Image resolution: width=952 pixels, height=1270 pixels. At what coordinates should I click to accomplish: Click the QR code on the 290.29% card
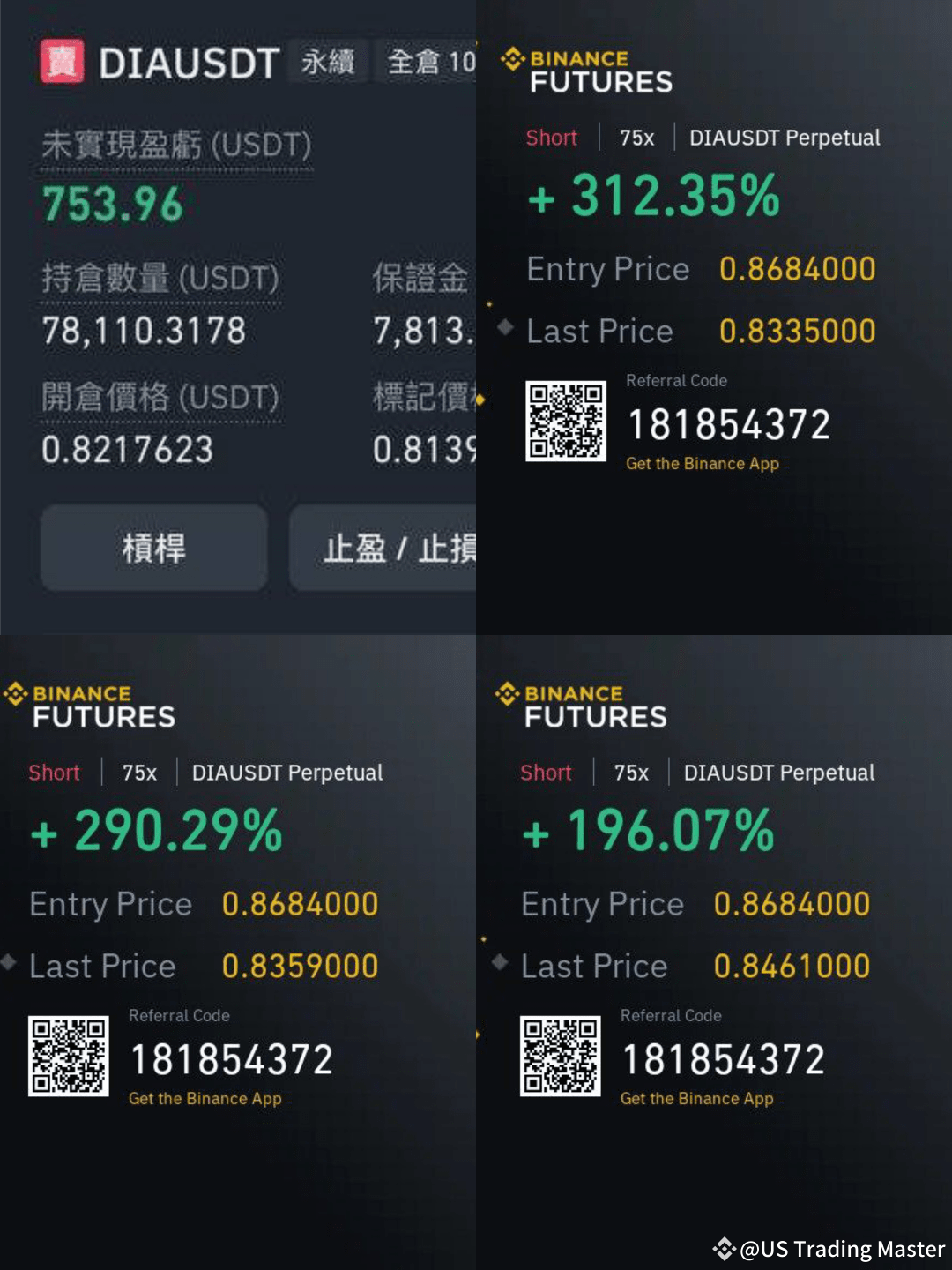(69, 1057)
